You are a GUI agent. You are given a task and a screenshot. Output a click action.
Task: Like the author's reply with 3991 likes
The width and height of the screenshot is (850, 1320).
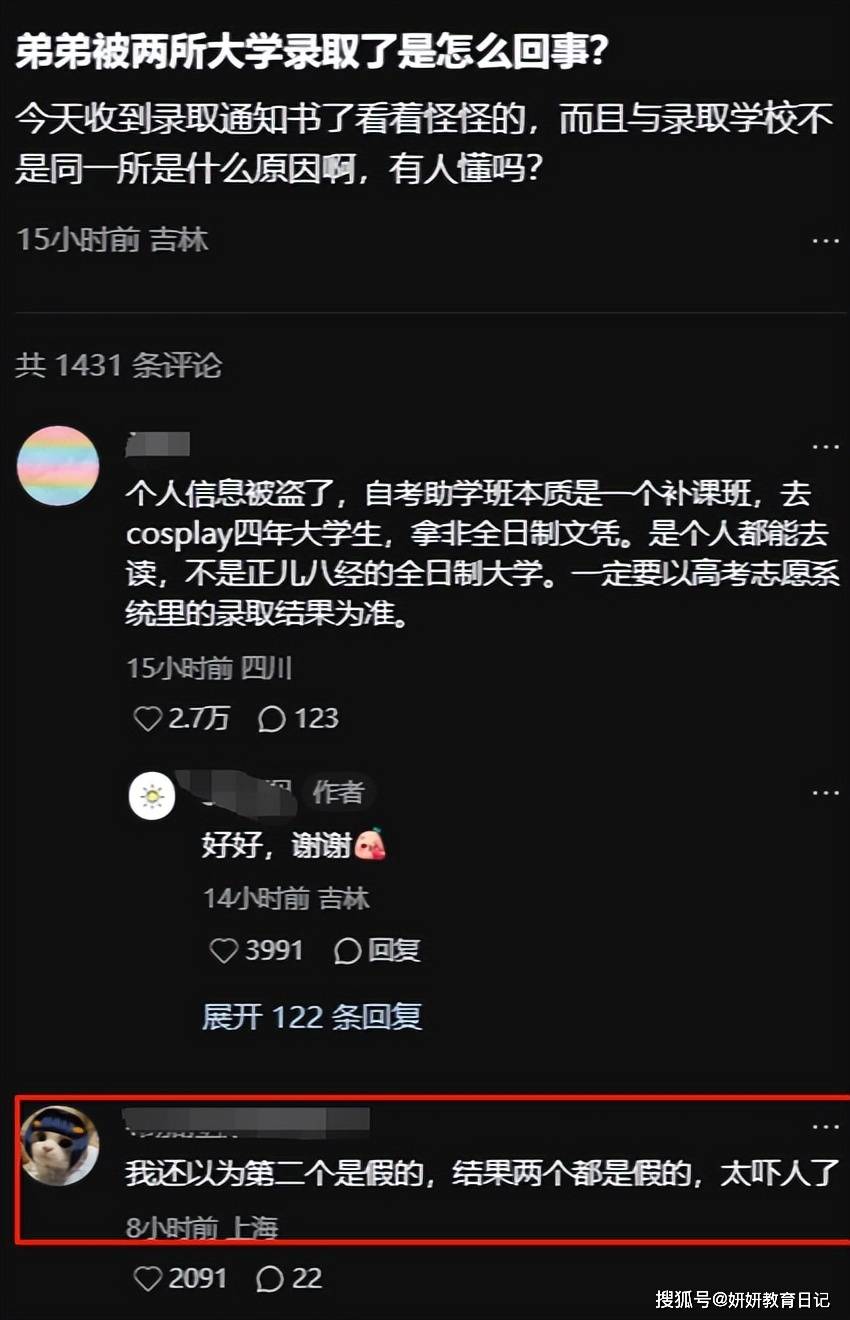coord(224,950)
